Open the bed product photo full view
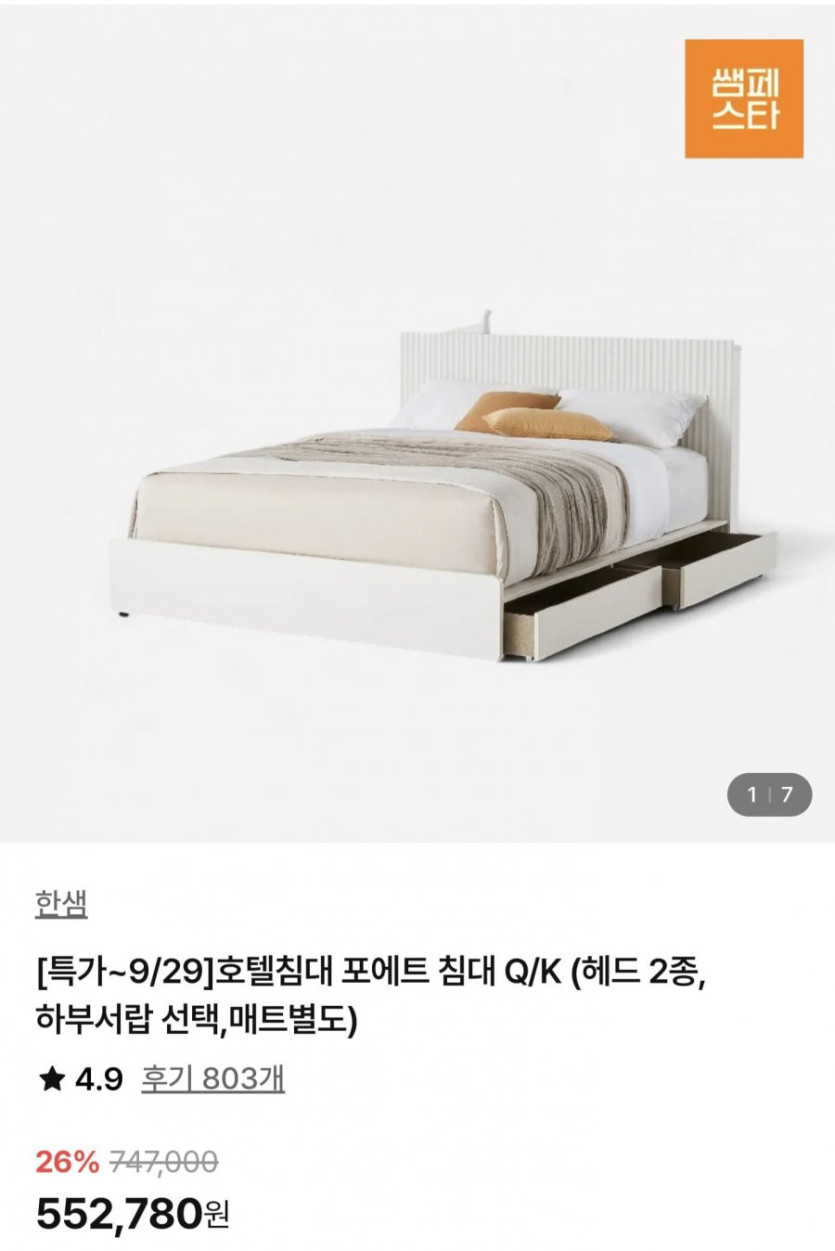Viewport: 835px width, 1251px height. click(x=440, y=480)
